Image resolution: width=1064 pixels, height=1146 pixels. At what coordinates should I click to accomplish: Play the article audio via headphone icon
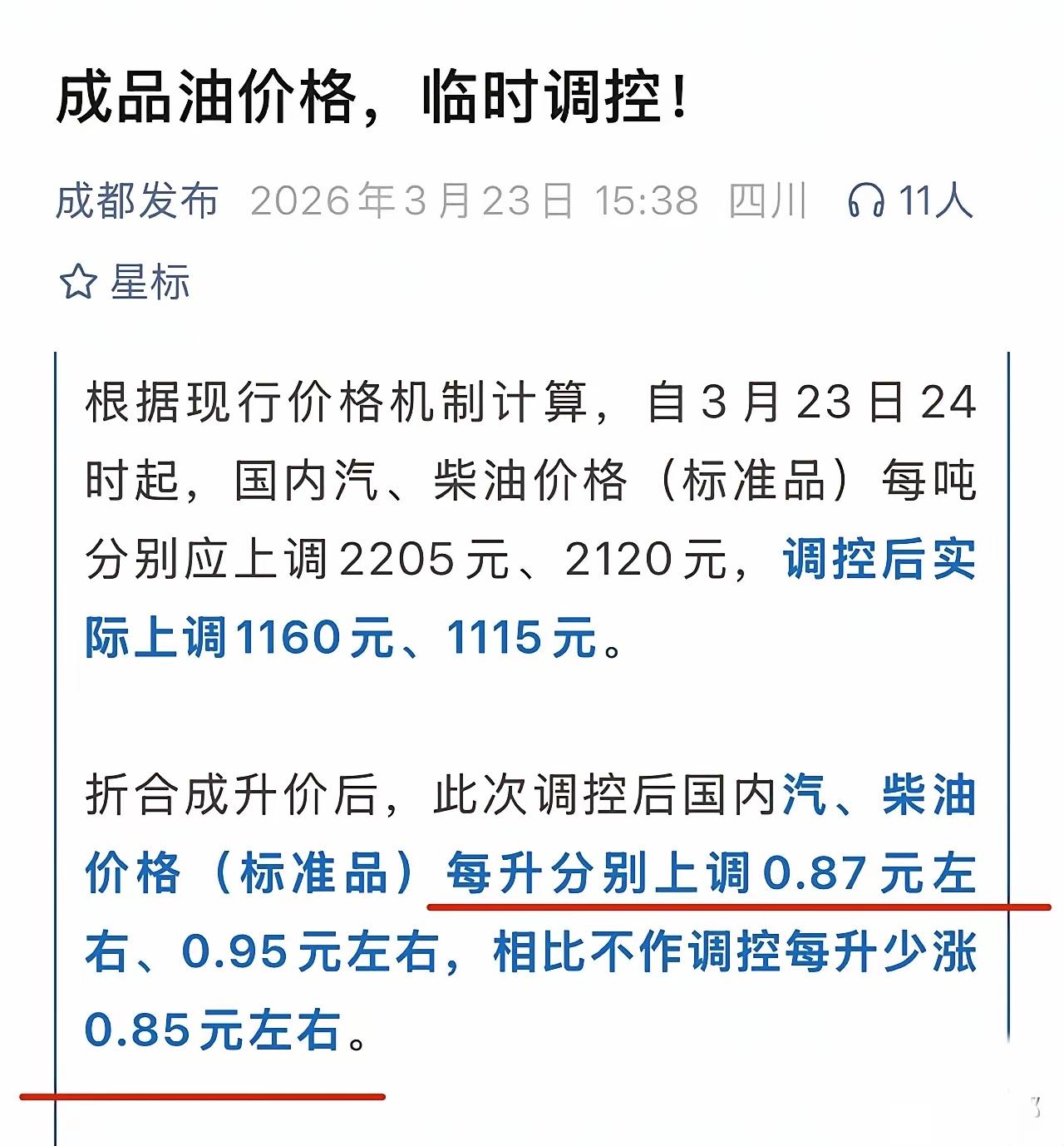tap(867, 200)
